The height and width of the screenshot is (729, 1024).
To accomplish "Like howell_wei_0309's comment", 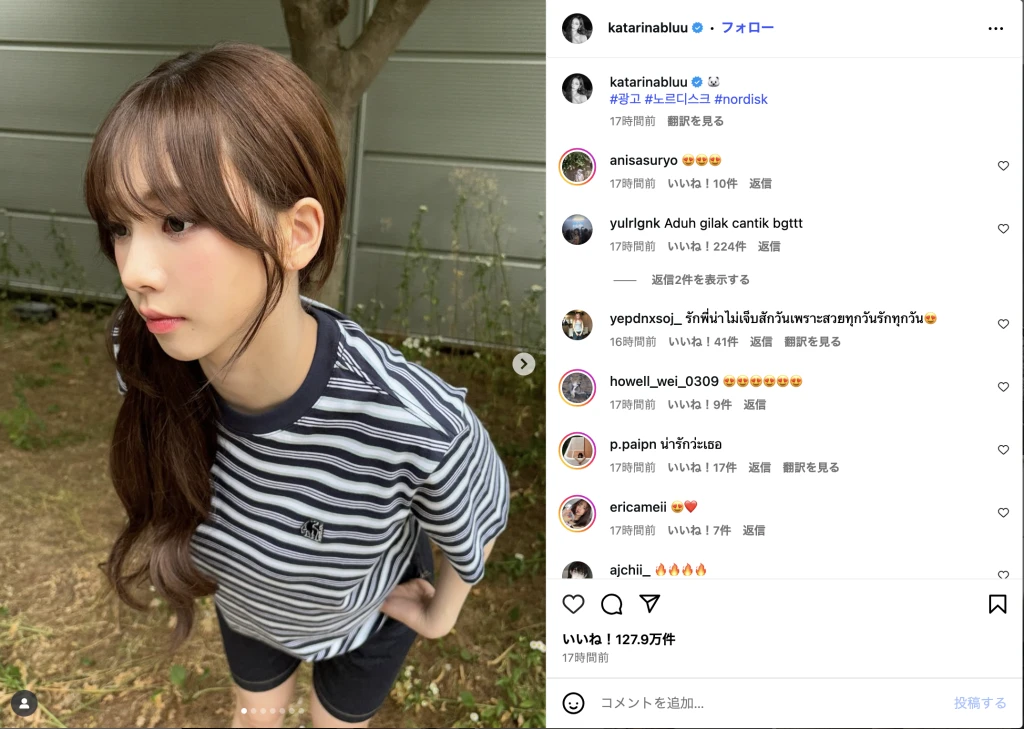I will 1003,387.
